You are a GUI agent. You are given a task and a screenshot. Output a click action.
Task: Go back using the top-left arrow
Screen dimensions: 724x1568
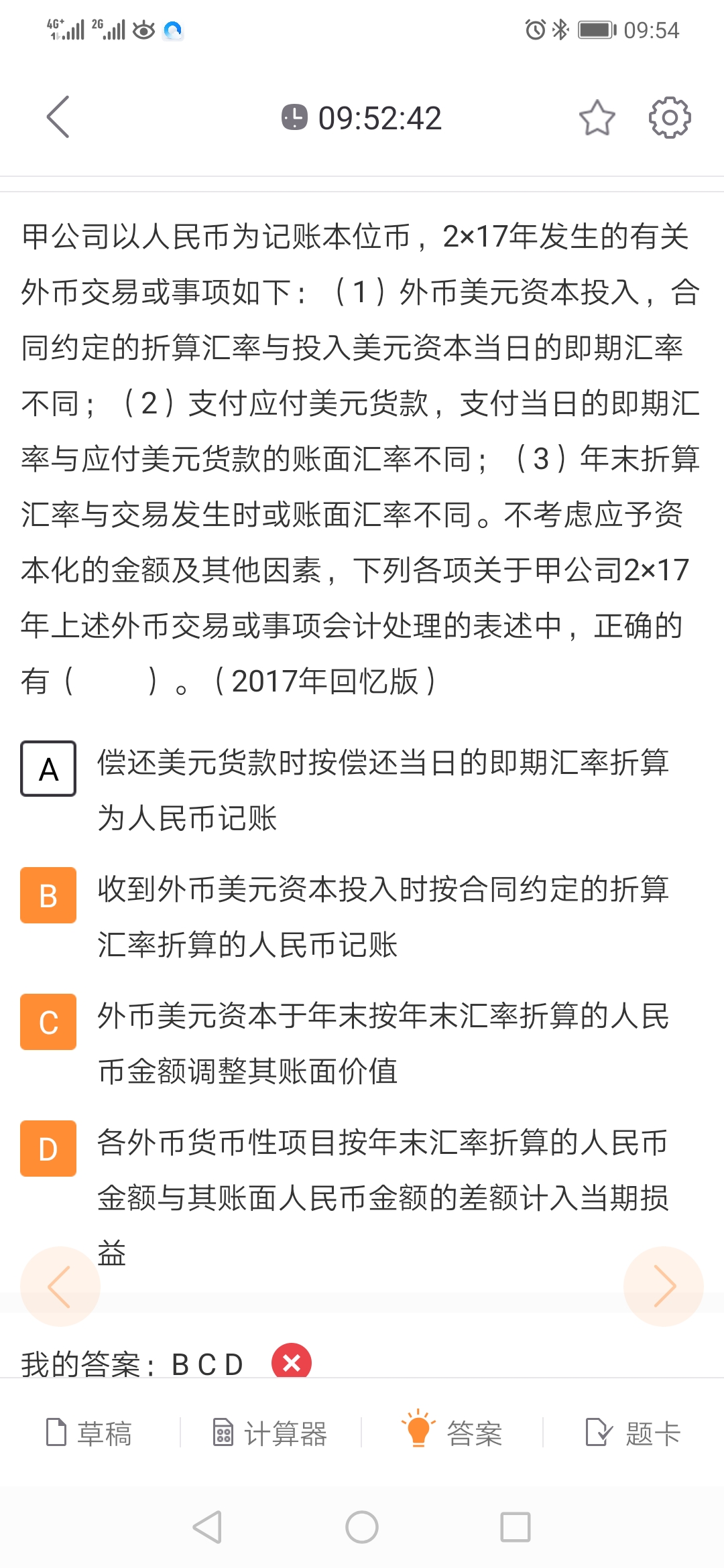pos(58,117)
